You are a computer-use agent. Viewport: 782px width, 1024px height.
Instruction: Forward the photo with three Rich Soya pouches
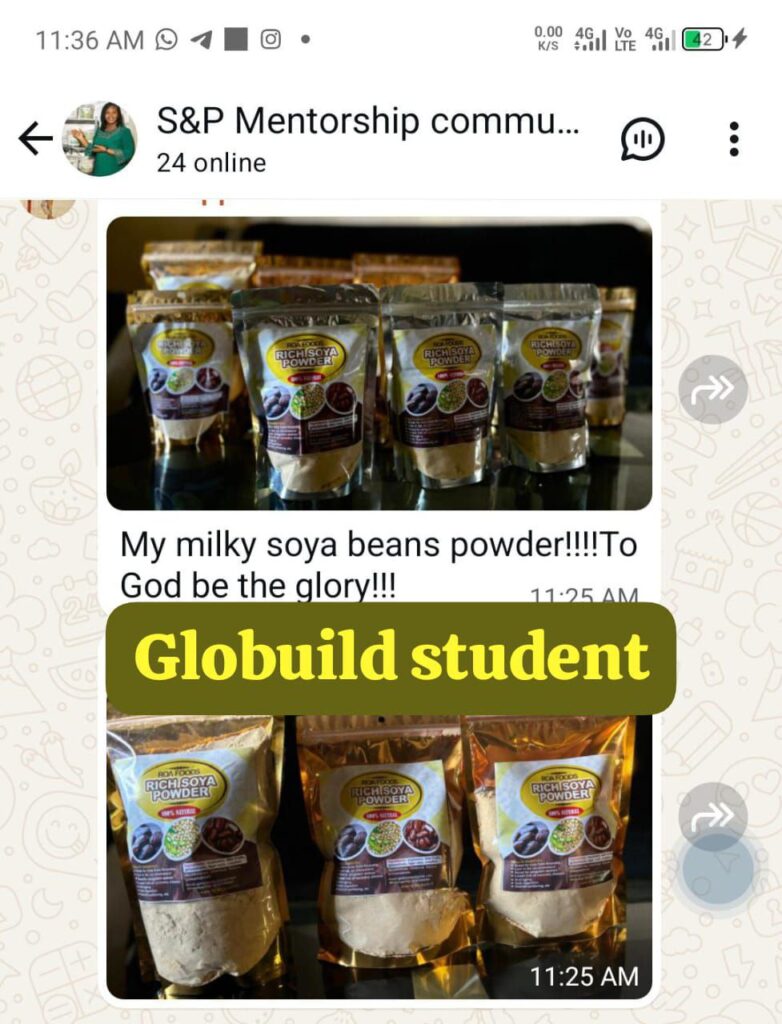713,815
